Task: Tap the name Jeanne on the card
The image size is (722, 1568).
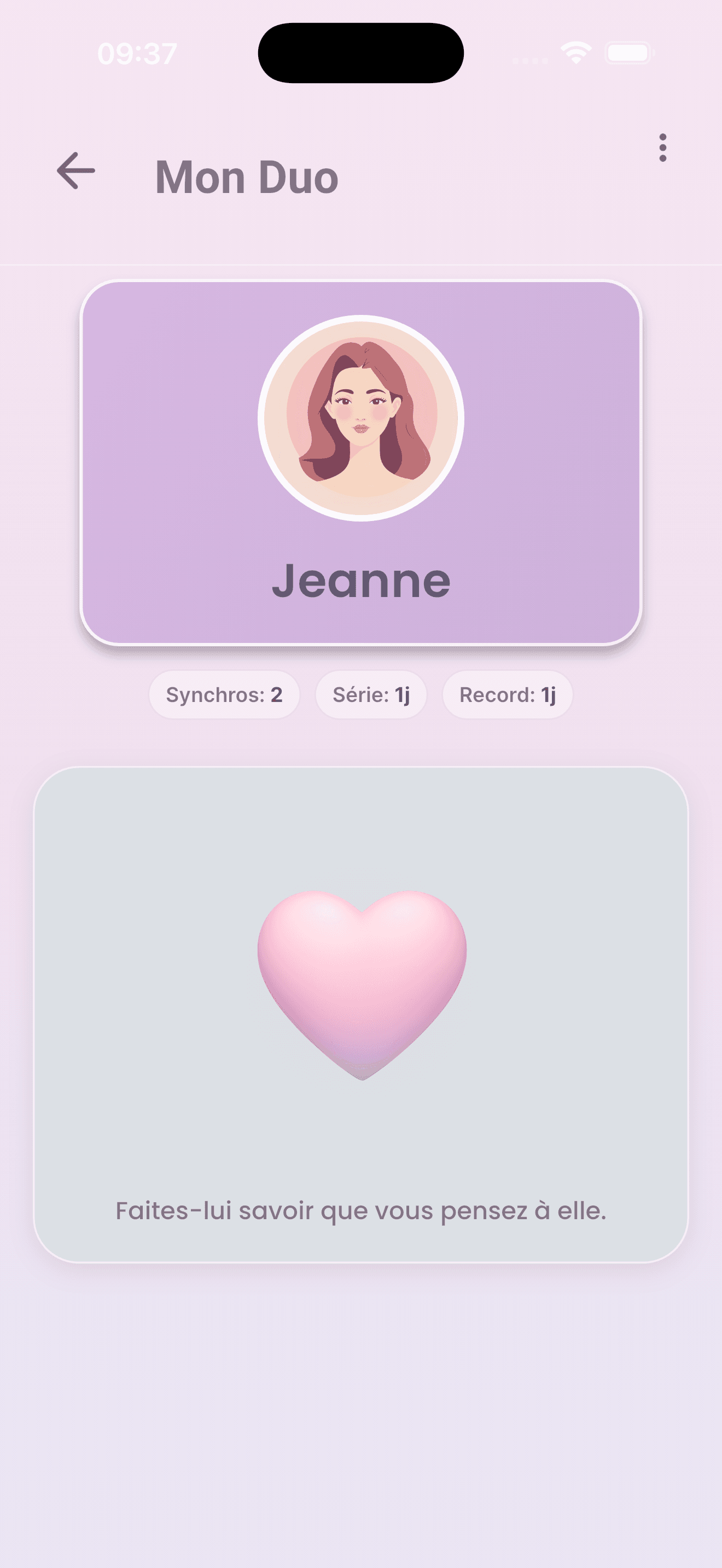Action: 361,581
